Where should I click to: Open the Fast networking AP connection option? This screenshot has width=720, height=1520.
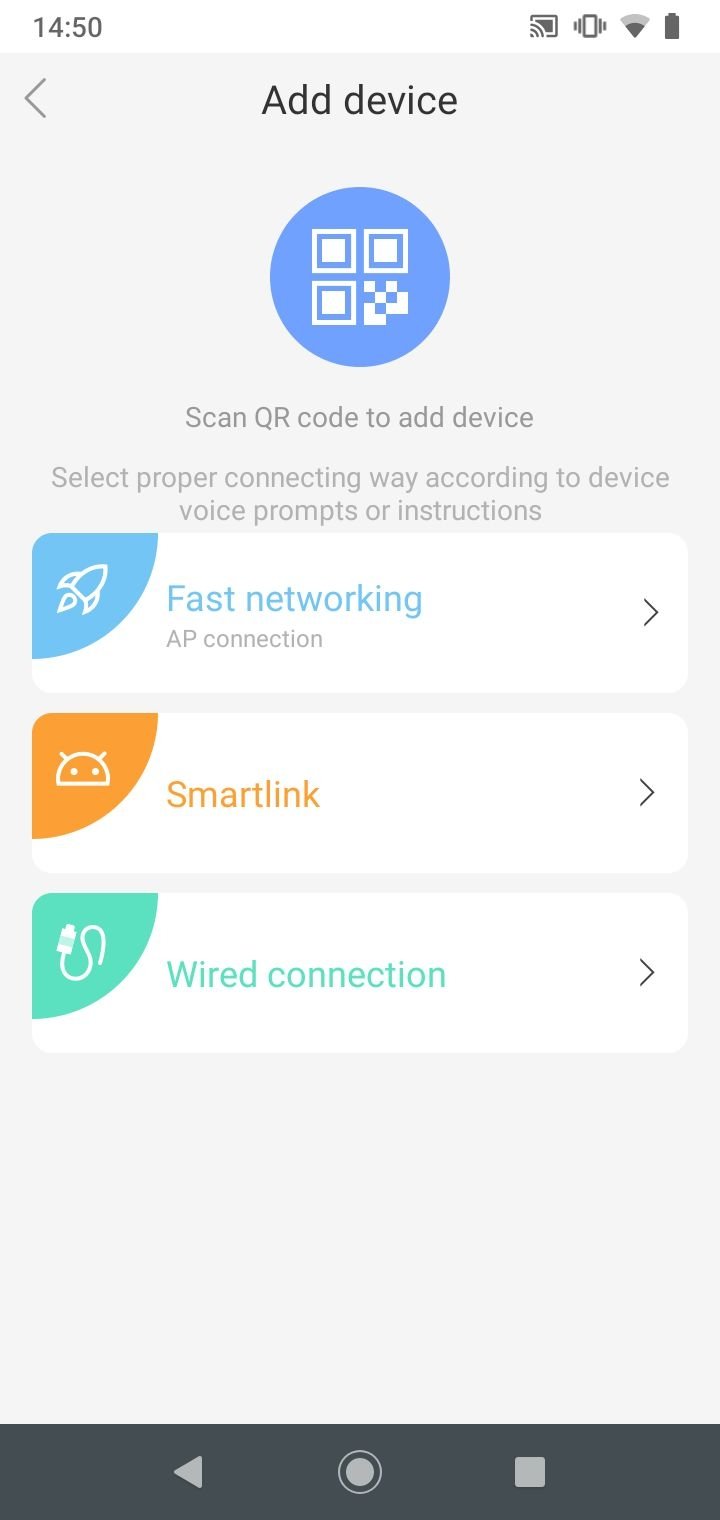pos(360,613)
